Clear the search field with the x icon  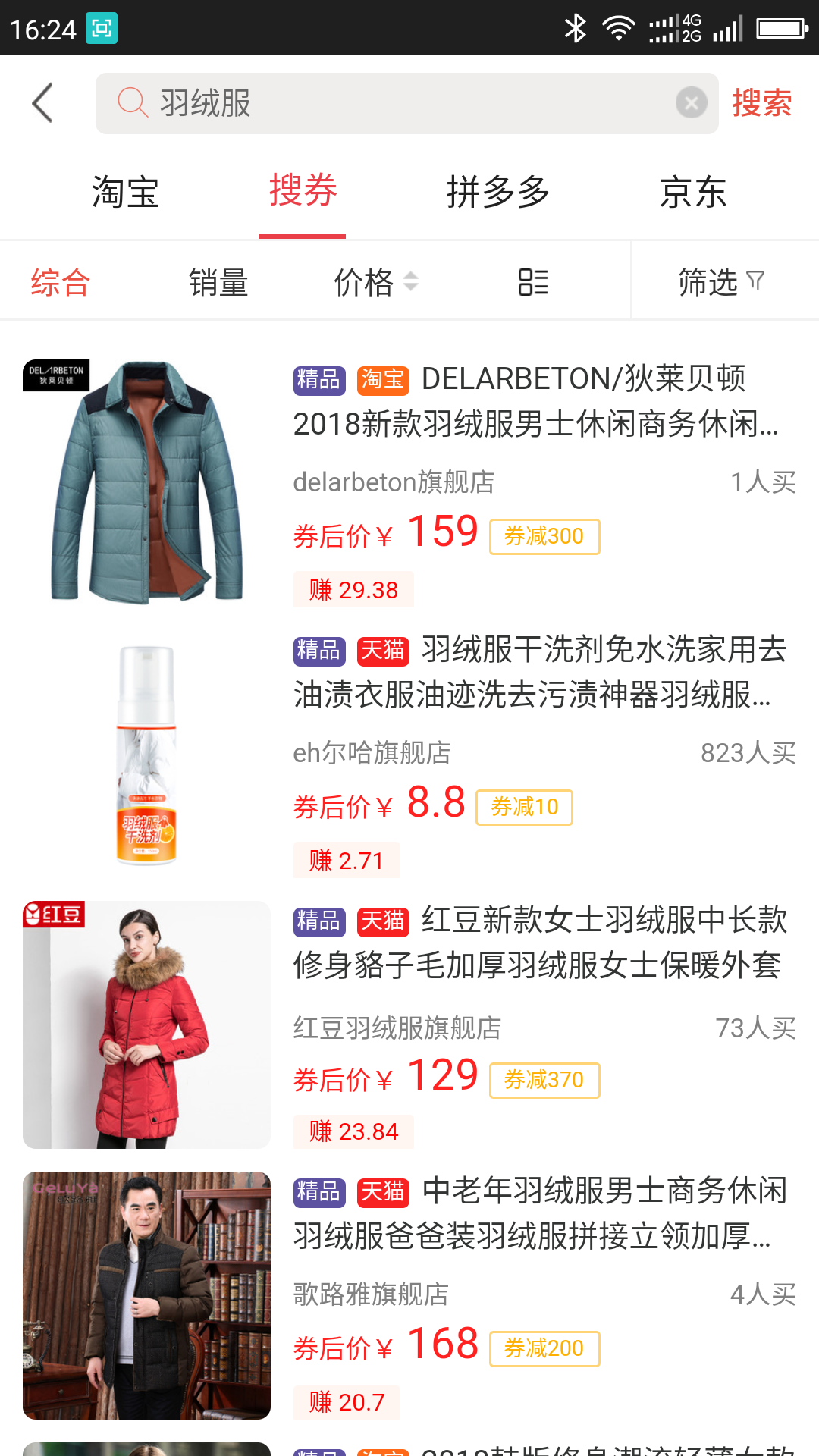click(690, 102)
